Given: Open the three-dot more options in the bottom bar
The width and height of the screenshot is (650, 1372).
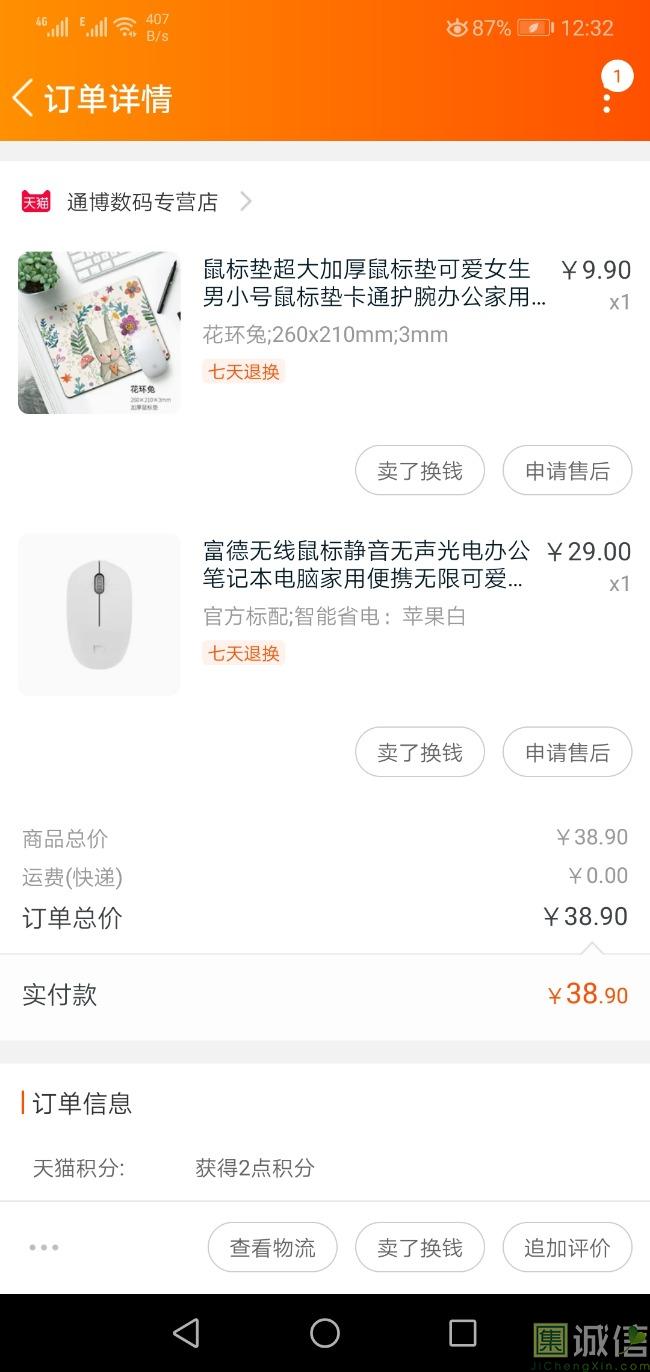Looking at the screenshot, I should (44, 1247).
